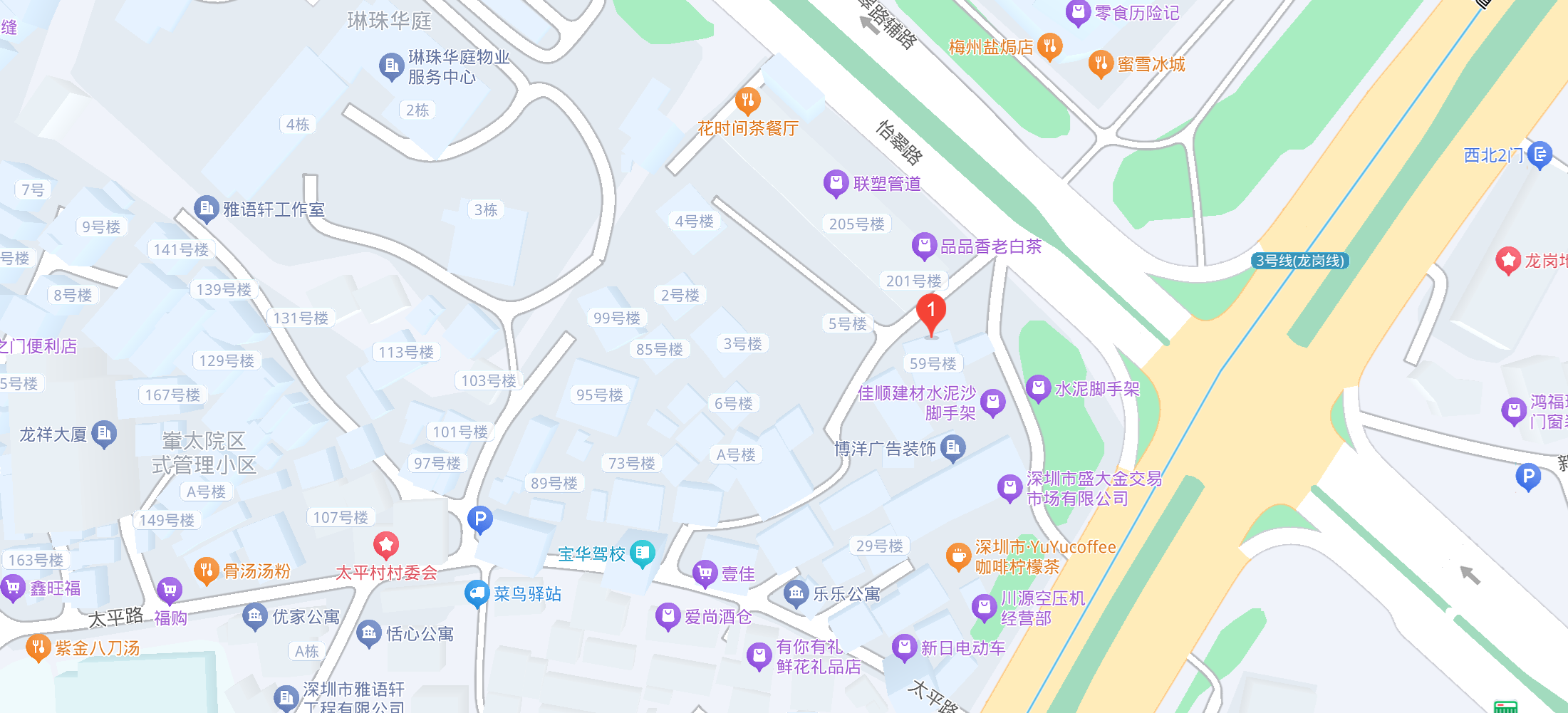Tap the 水泥脚手架 shop marker

1038,388
